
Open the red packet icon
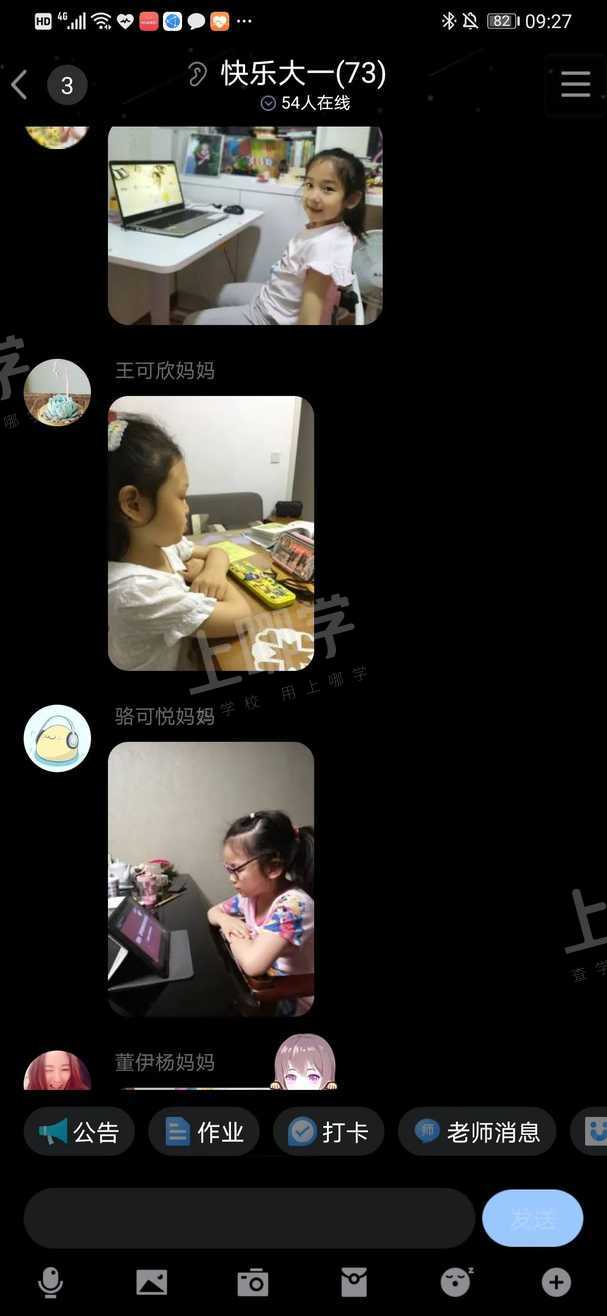pos(354,1281)
